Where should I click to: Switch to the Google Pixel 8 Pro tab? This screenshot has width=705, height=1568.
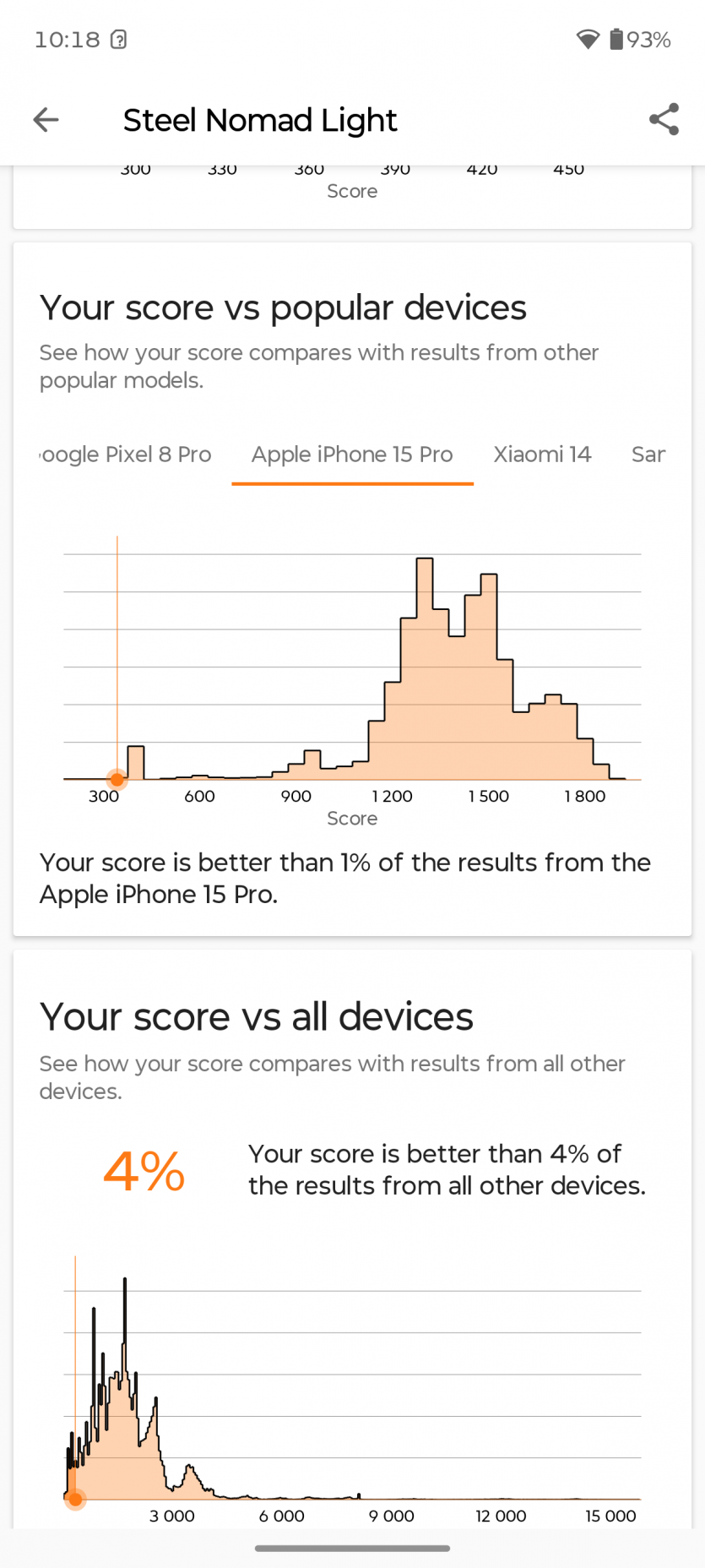(x=127, y=455)
